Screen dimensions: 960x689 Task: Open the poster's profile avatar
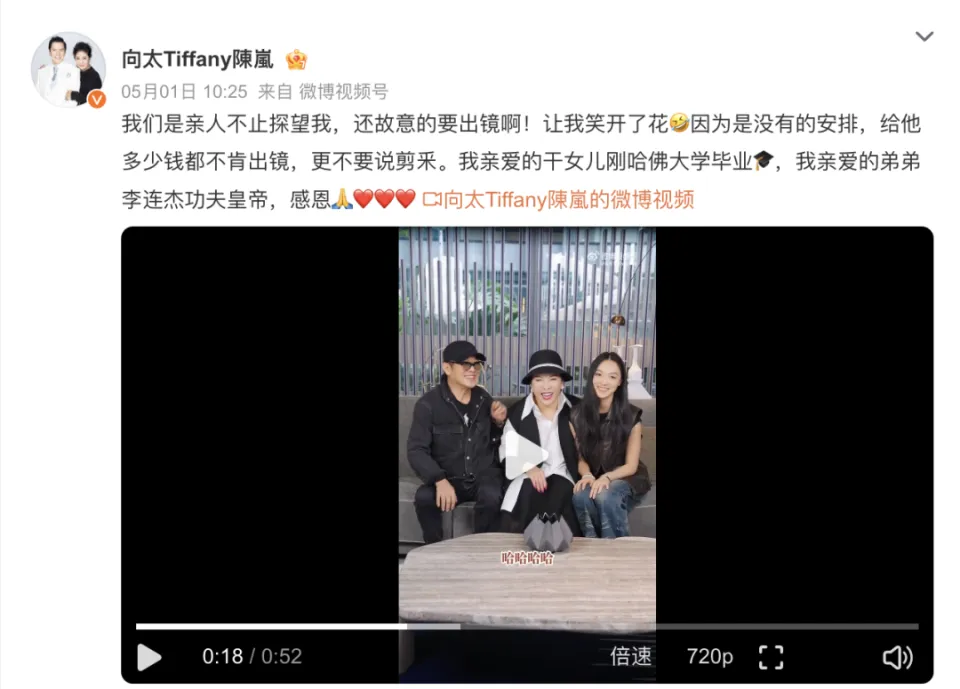click(x=68, y=70)
